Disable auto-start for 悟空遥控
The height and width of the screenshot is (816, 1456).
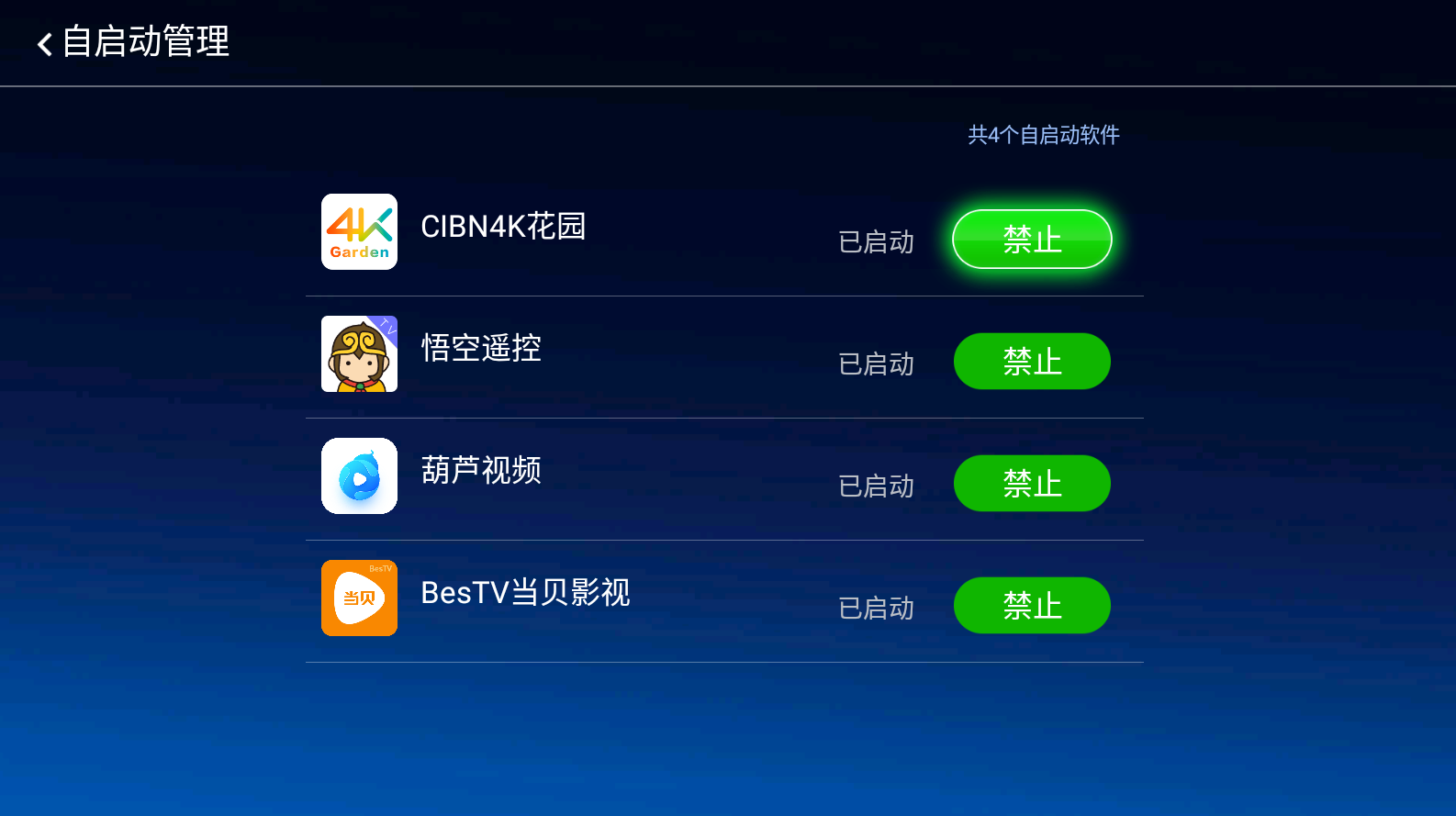(1032, 362)
